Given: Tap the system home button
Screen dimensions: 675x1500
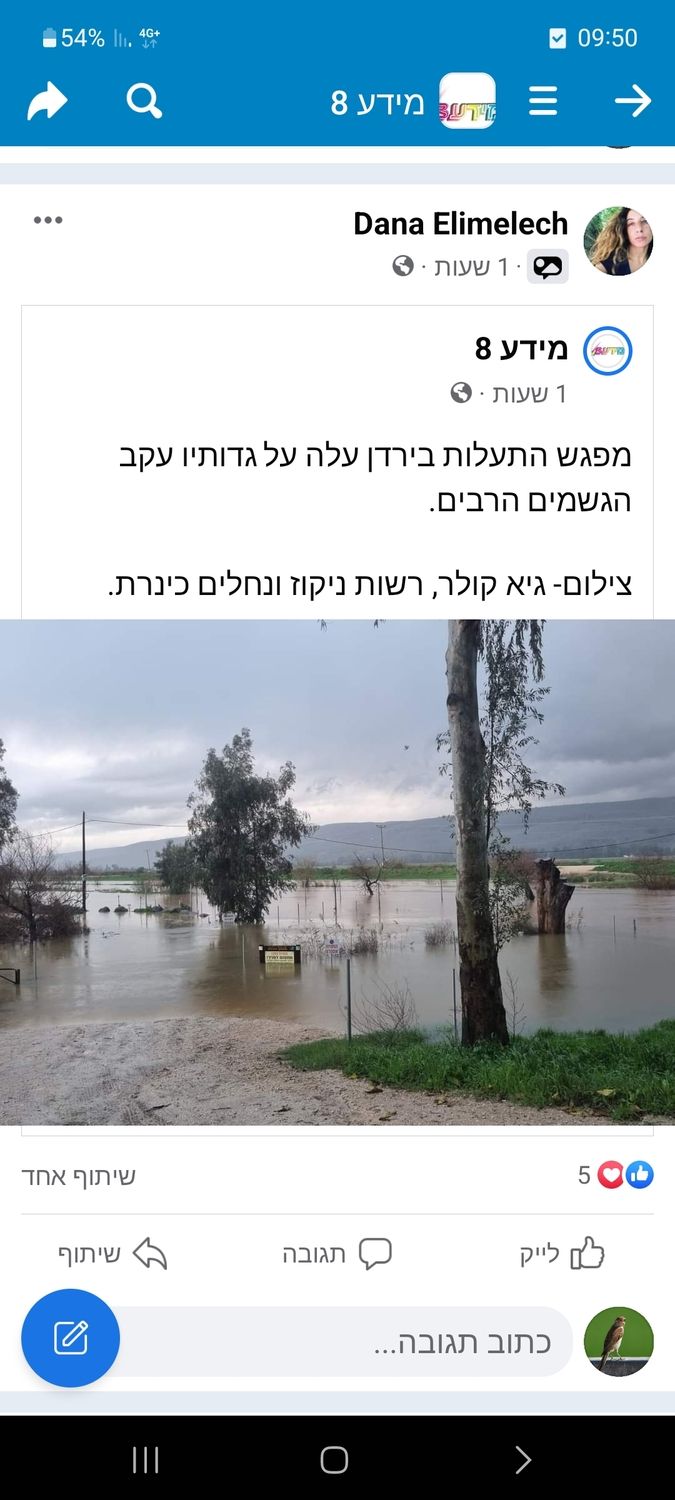Looking at the screenshot, I should click(x=334, y=1460).
